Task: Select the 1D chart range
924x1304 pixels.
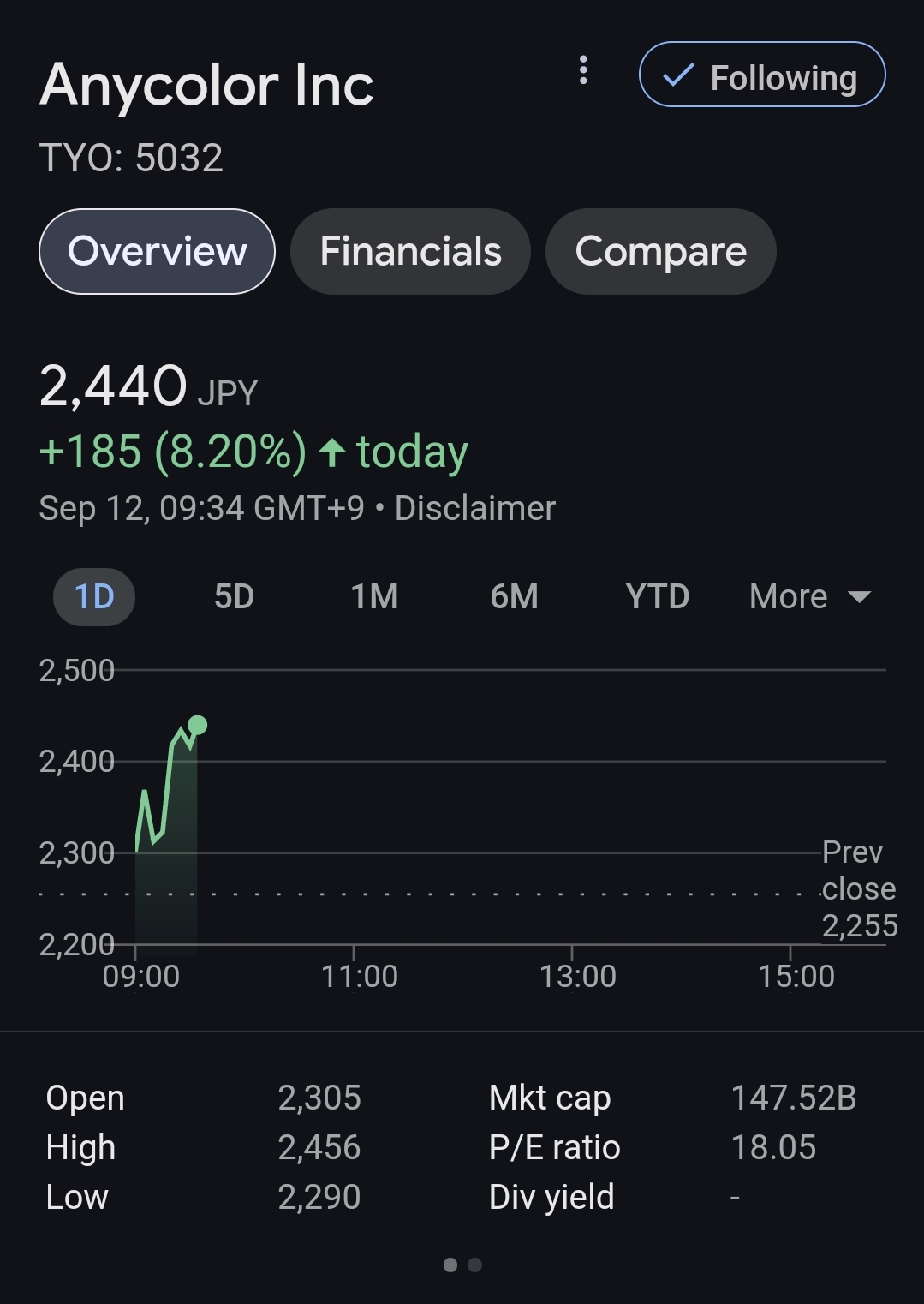Action: [x=94, y=596]
